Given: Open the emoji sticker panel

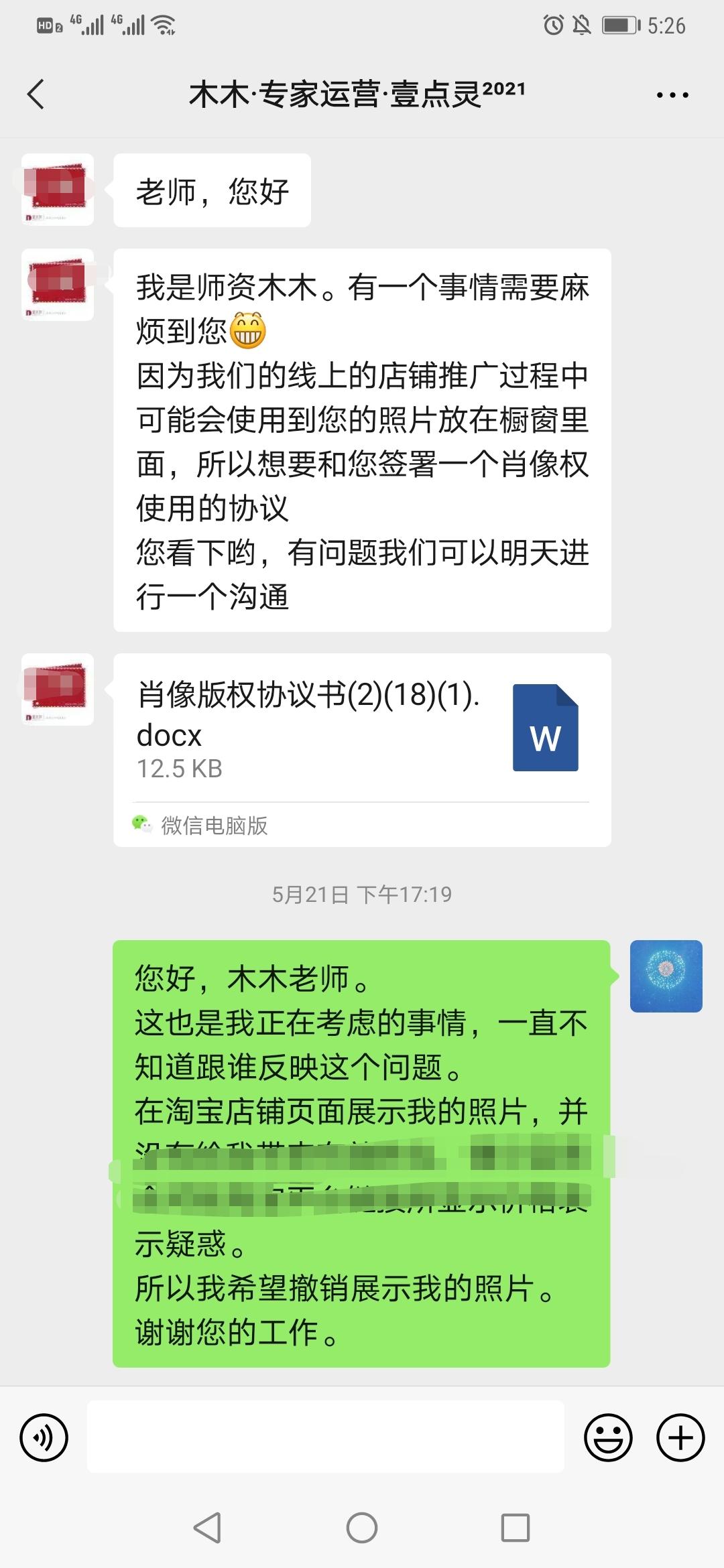Looking at the screenshot, I should tap(608, 1437).
